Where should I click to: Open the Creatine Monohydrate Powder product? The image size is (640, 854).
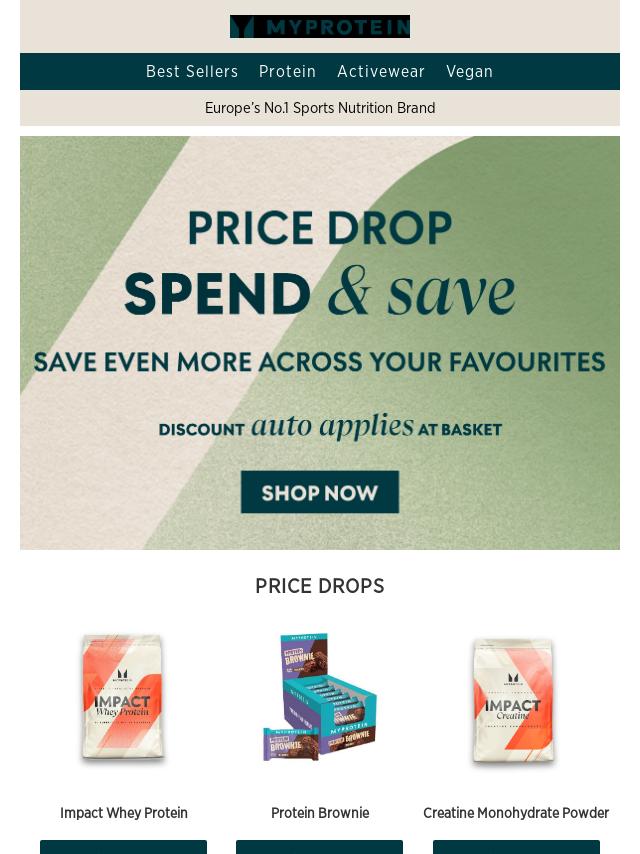pyautogui.click(x=516, y=700)
